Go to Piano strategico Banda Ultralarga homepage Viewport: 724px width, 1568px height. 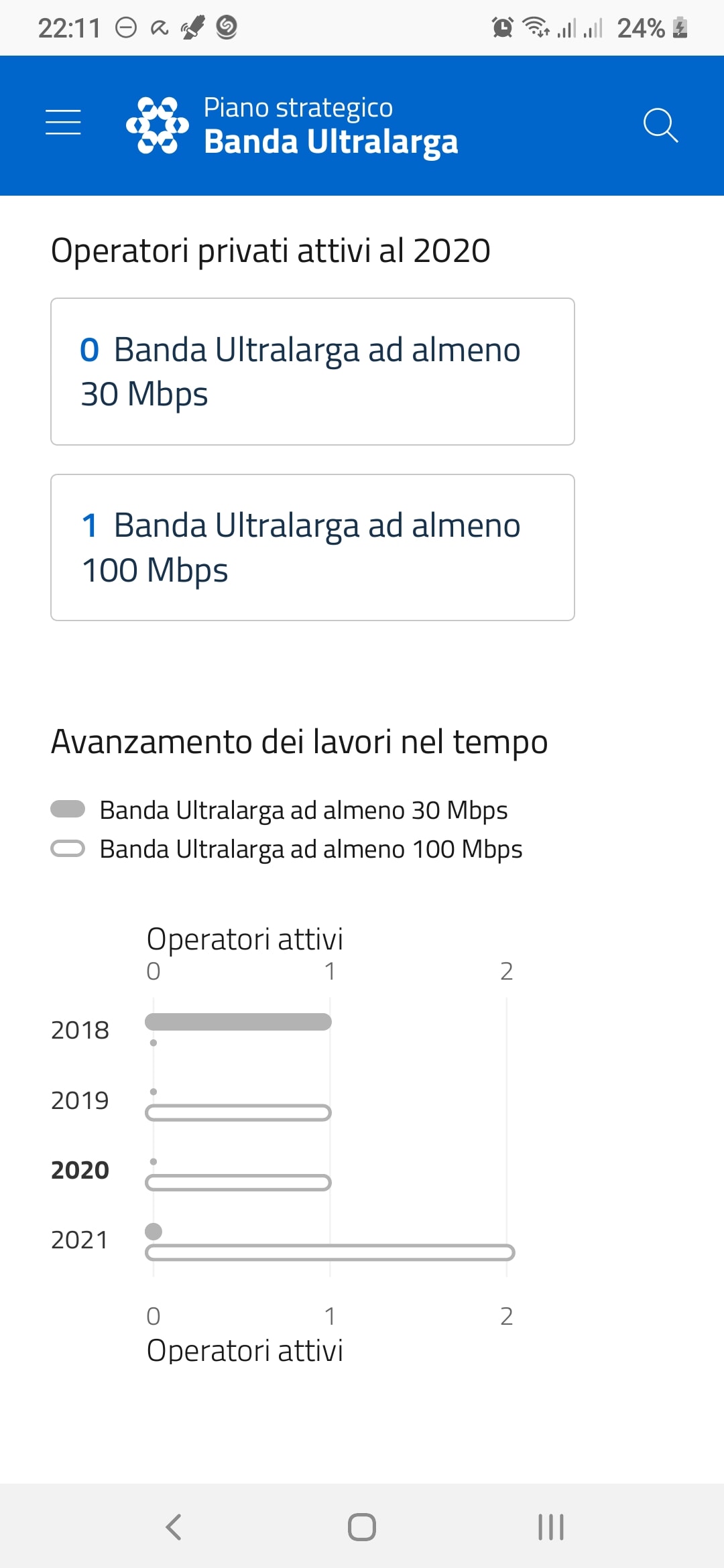pos(292,126)
